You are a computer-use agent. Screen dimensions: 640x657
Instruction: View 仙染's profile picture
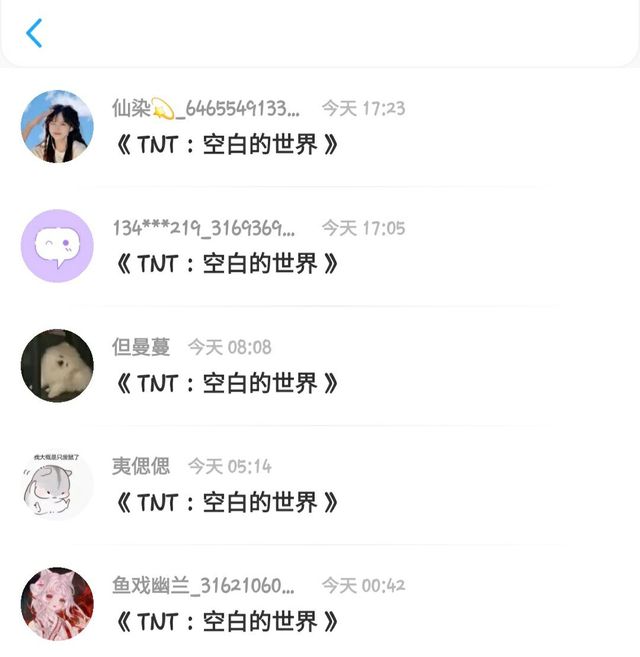(x=57, y=126)
